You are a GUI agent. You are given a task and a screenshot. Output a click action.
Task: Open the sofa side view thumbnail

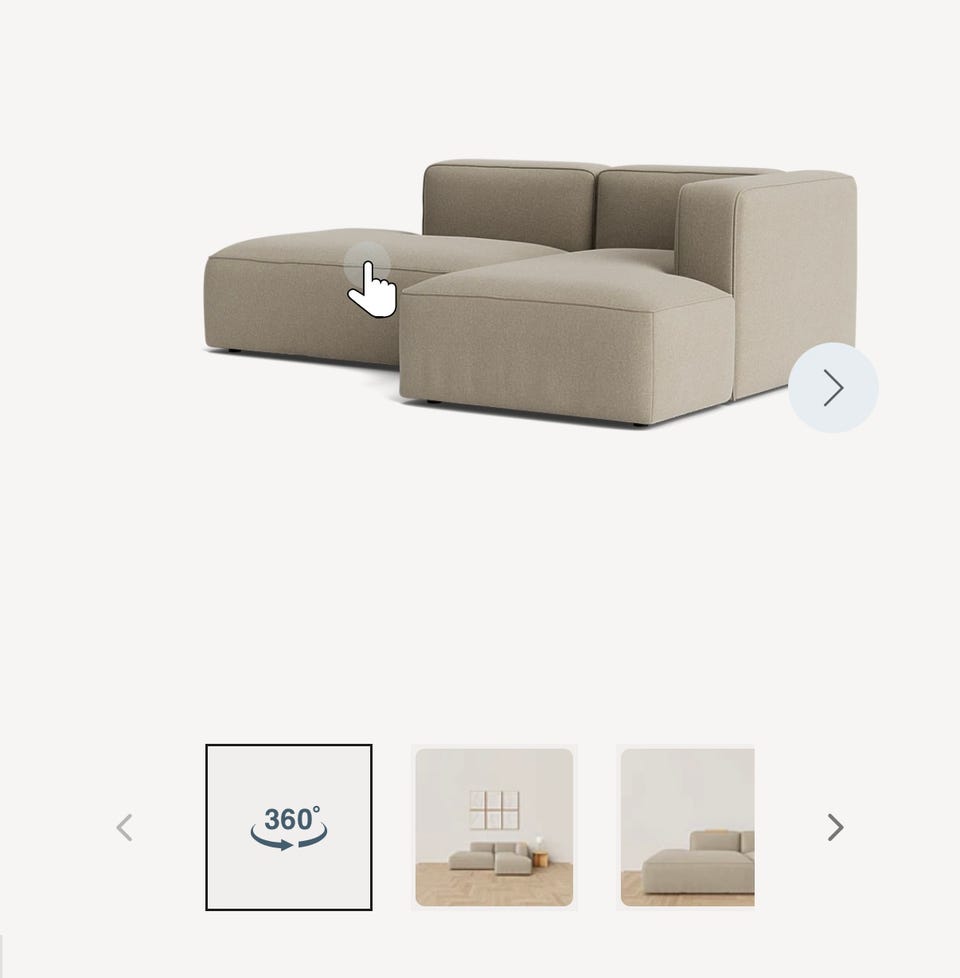pyautogui.click(x=687, y=827)
